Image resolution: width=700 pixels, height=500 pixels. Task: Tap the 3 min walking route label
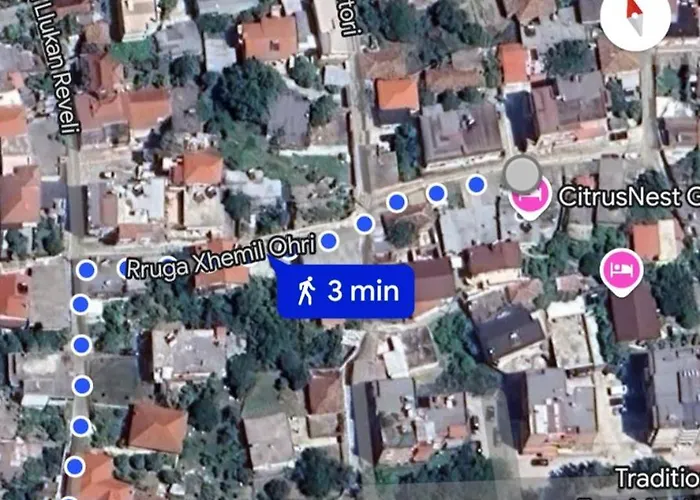(346, 291)
